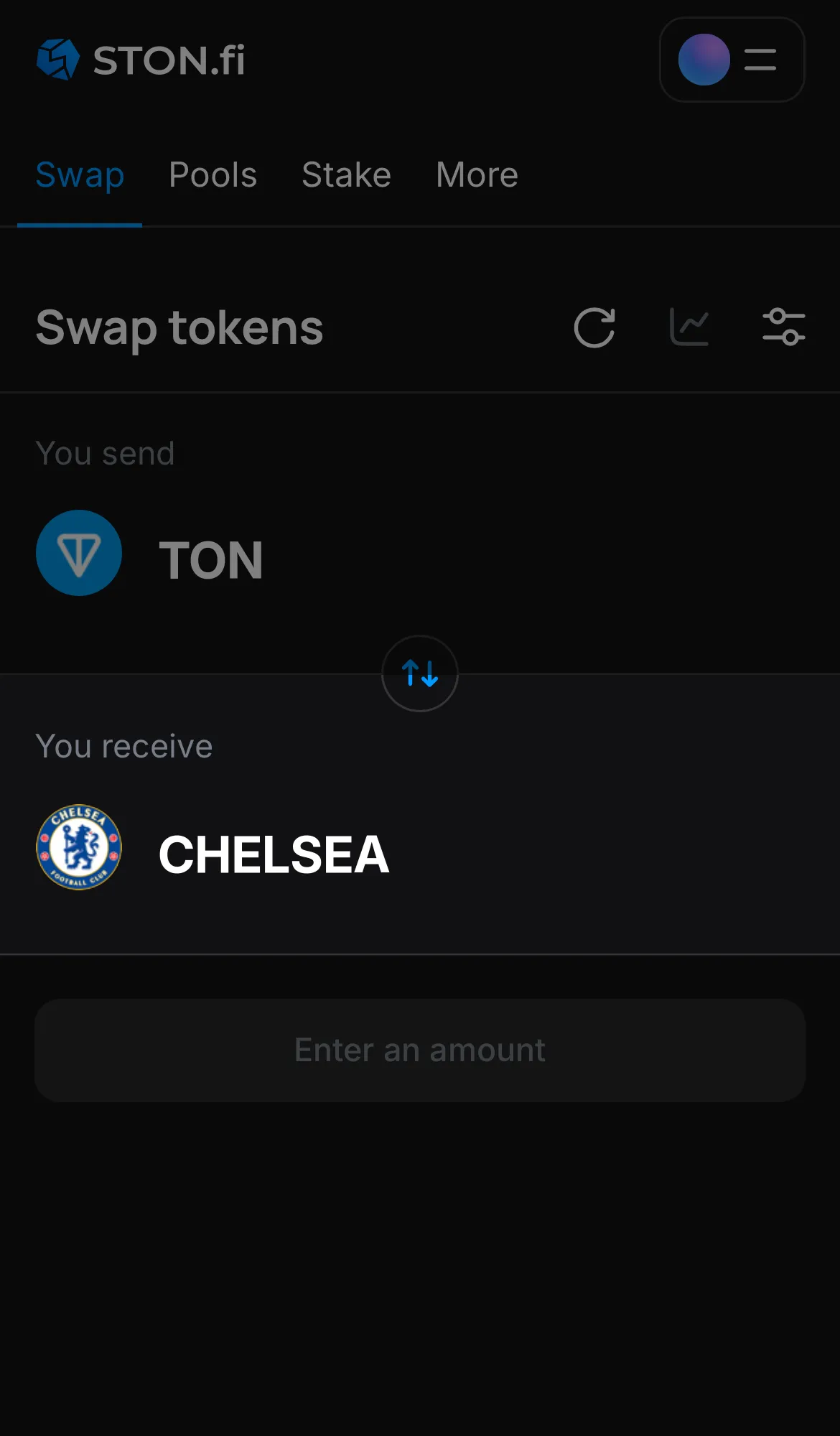The width and height of the screenshot is (840, 1436).
Task: Open the More menu
Action: (x=476, y=174)
